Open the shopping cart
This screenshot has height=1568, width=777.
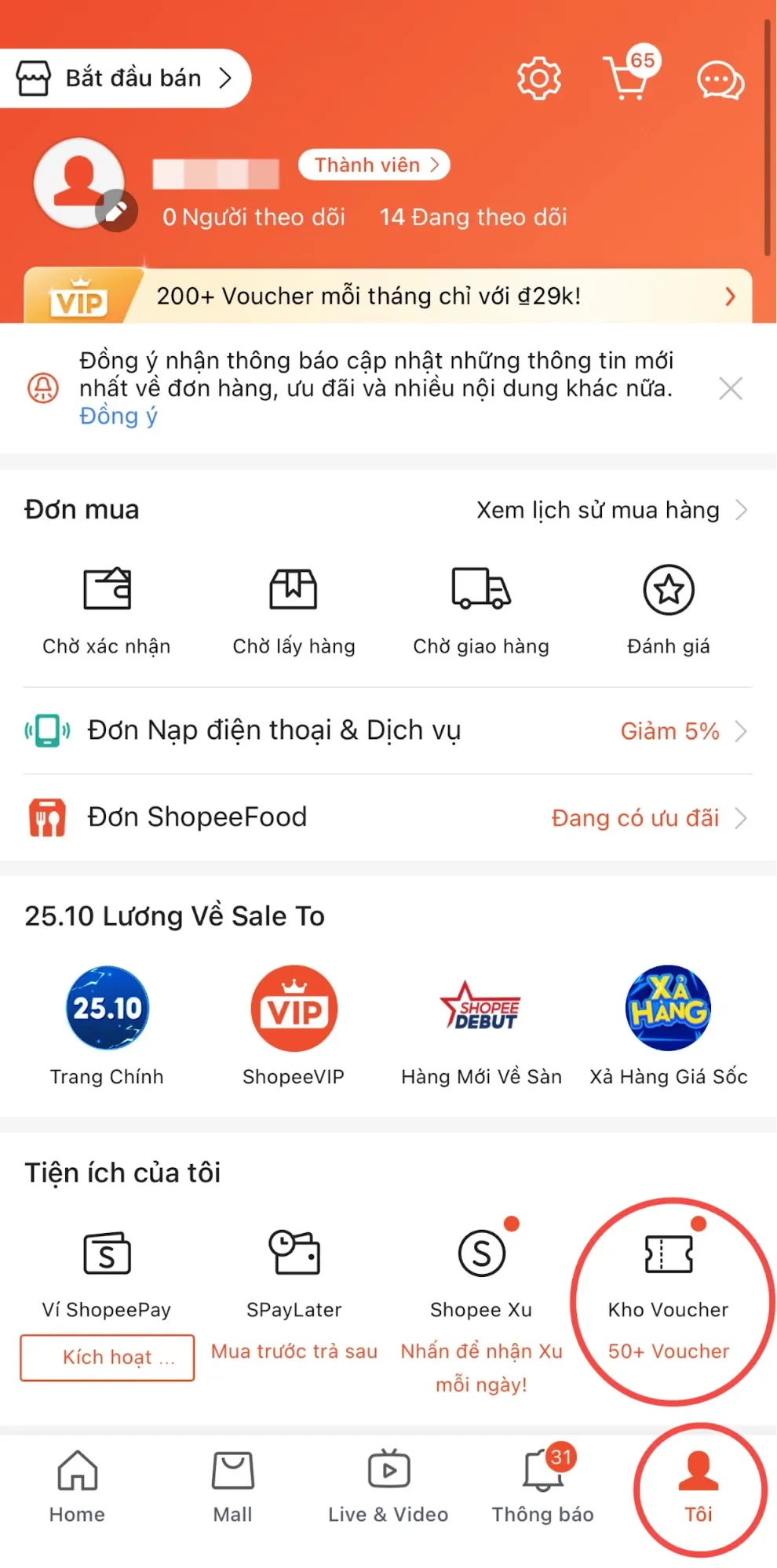tap(629, 77)
